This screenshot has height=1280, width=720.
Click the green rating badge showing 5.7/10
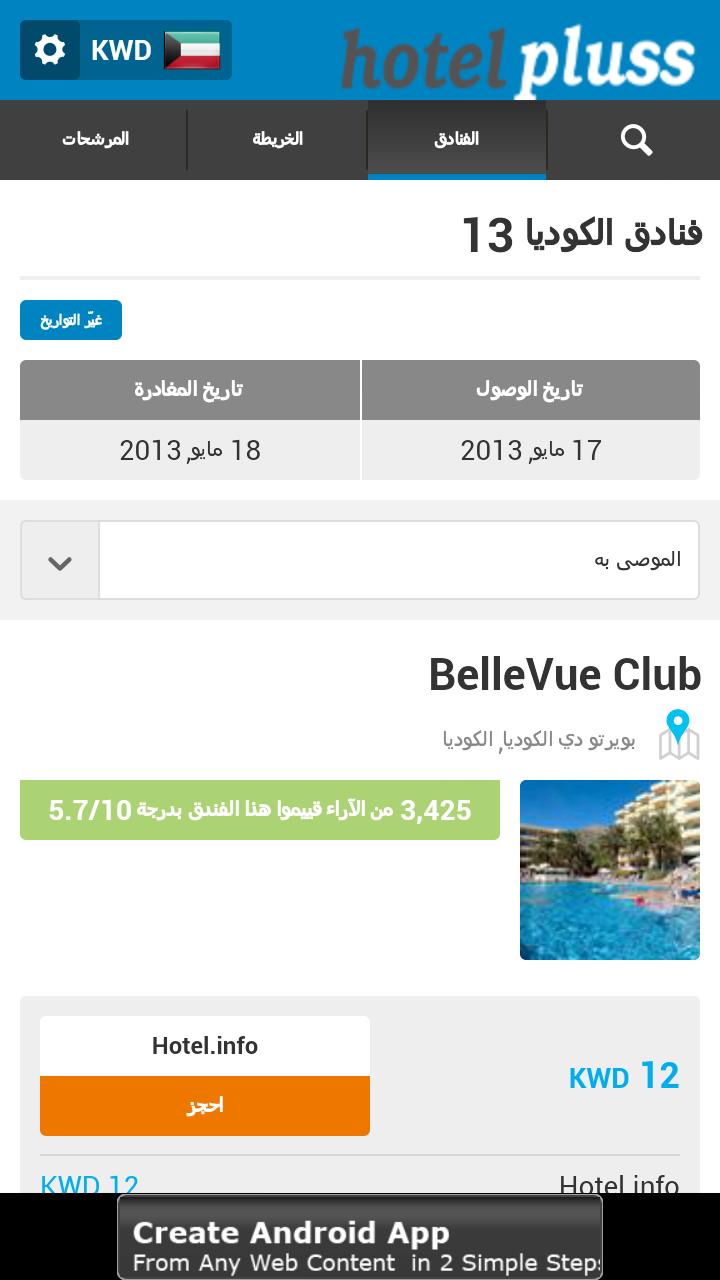click(x=260, y=810)
